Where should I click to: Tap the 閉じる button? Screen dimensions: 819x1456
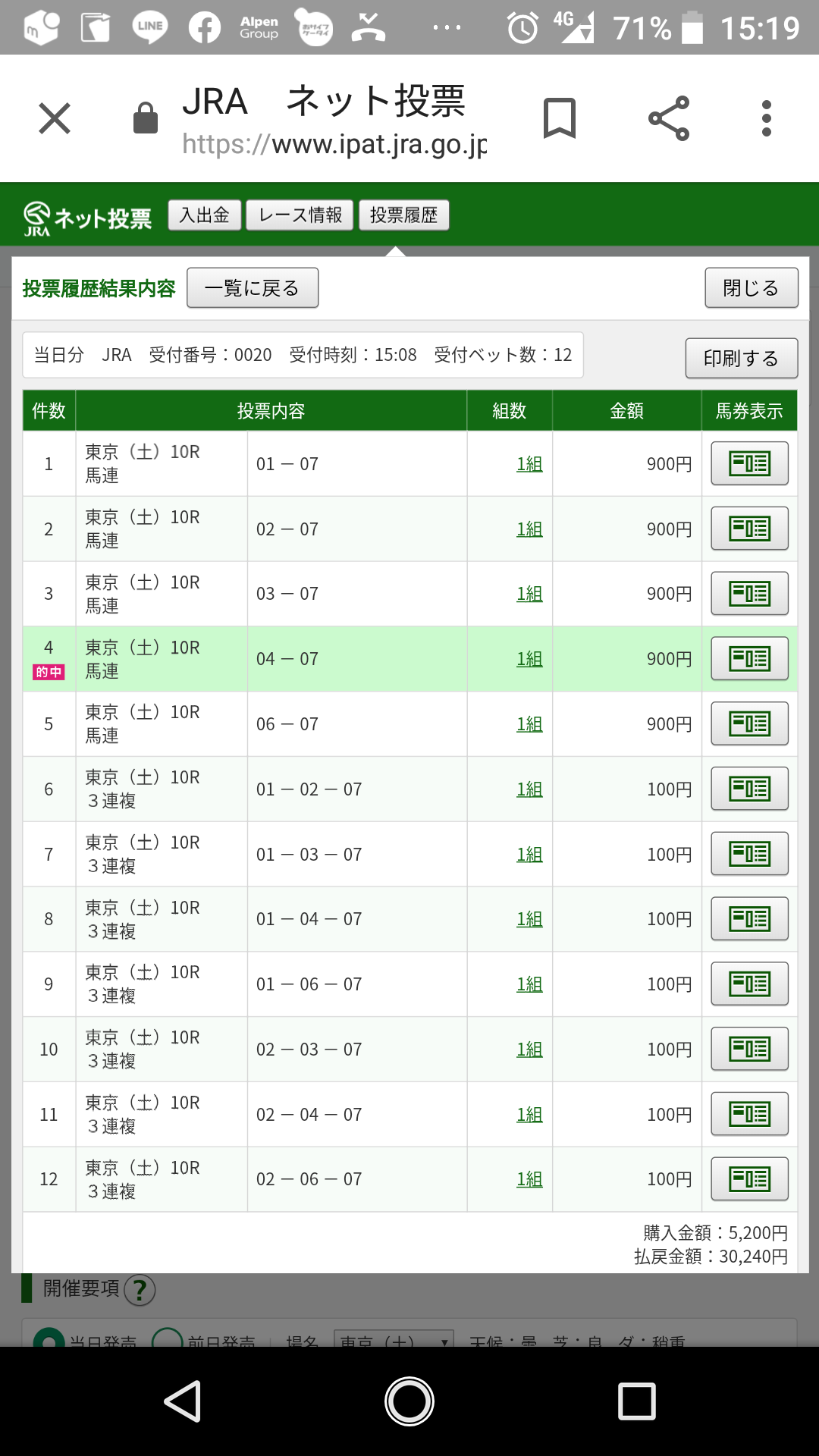(x=751, y=288)
